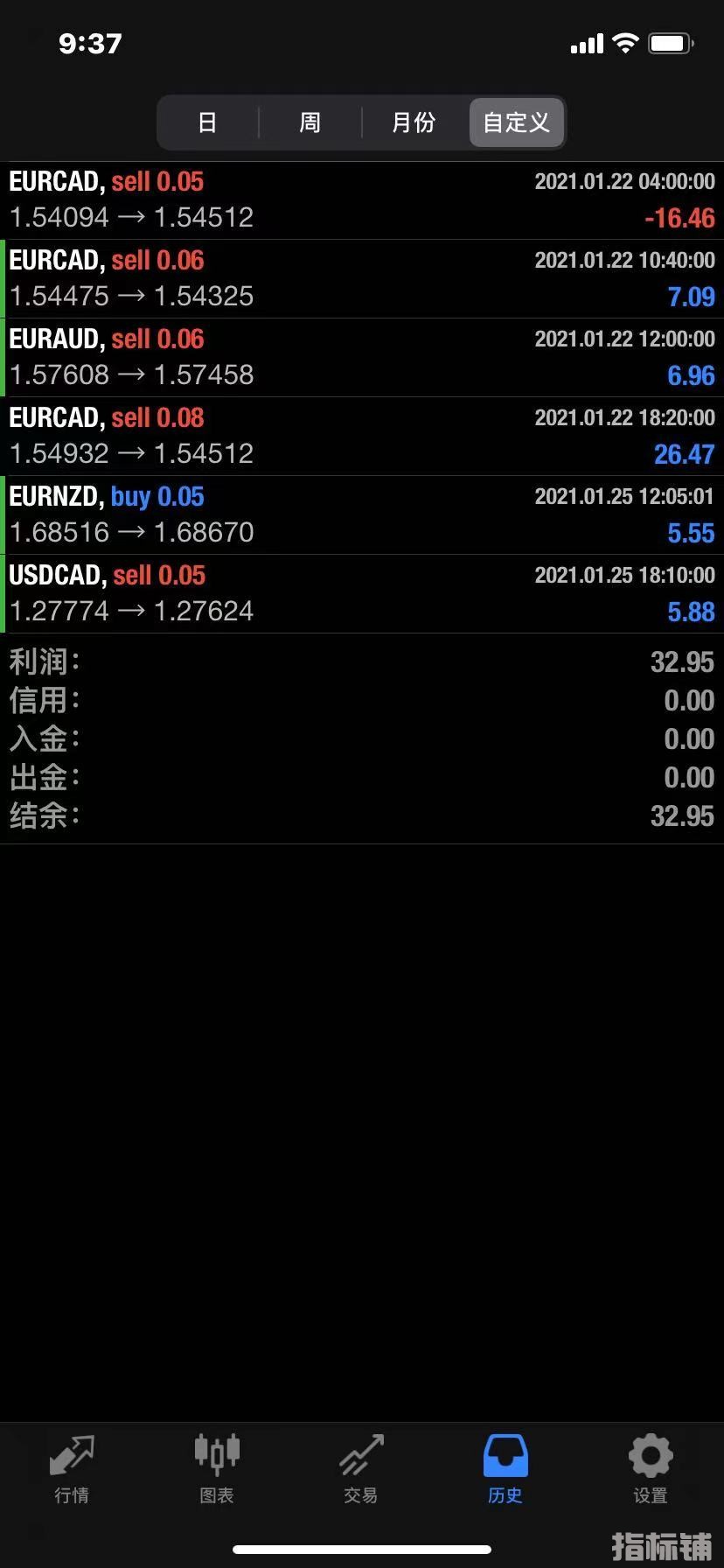Switch to the 日 (day) period
The height and width of the screenshot is (1568, 724).
point(207,122)
